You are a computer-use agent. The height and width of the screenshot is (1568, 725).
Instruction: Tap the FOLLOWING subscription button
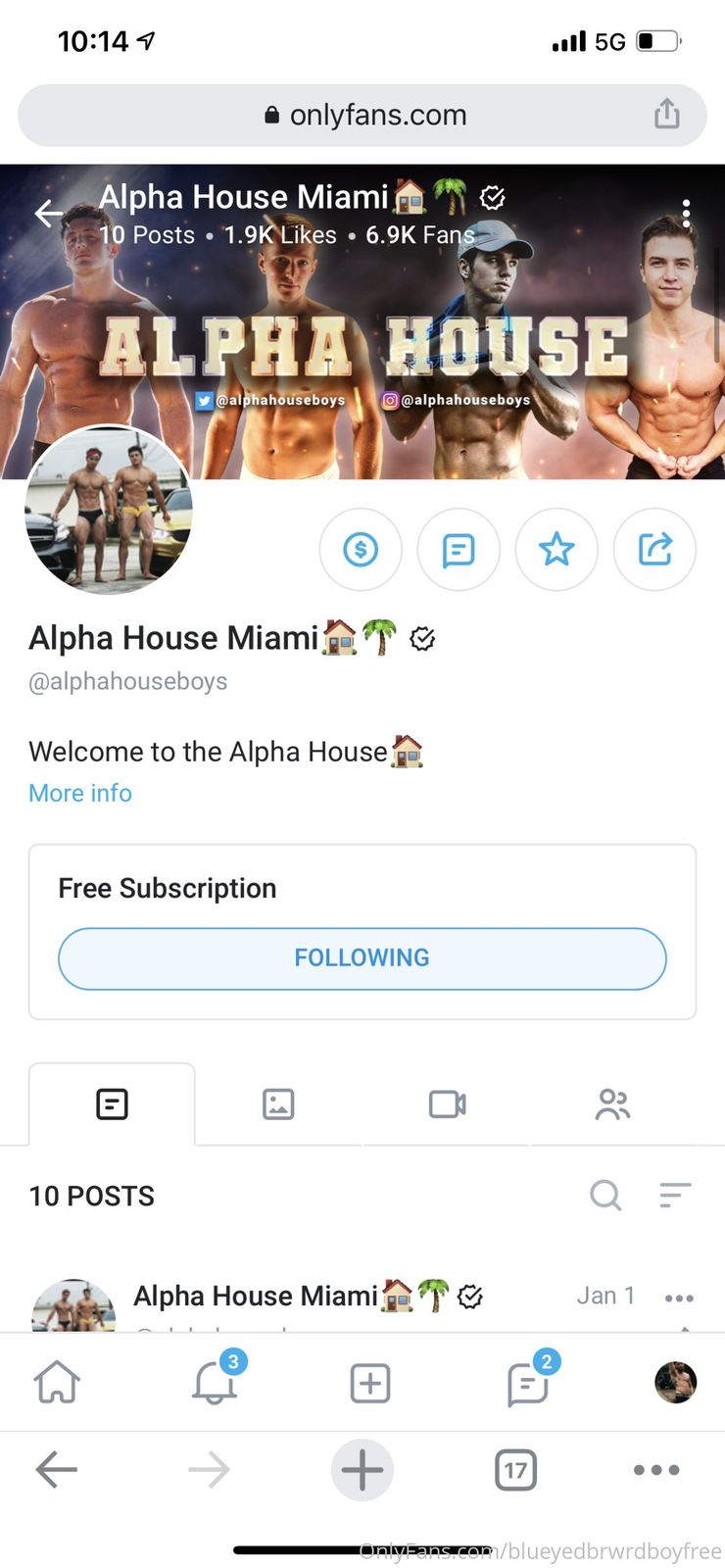(x=362, y=957)
